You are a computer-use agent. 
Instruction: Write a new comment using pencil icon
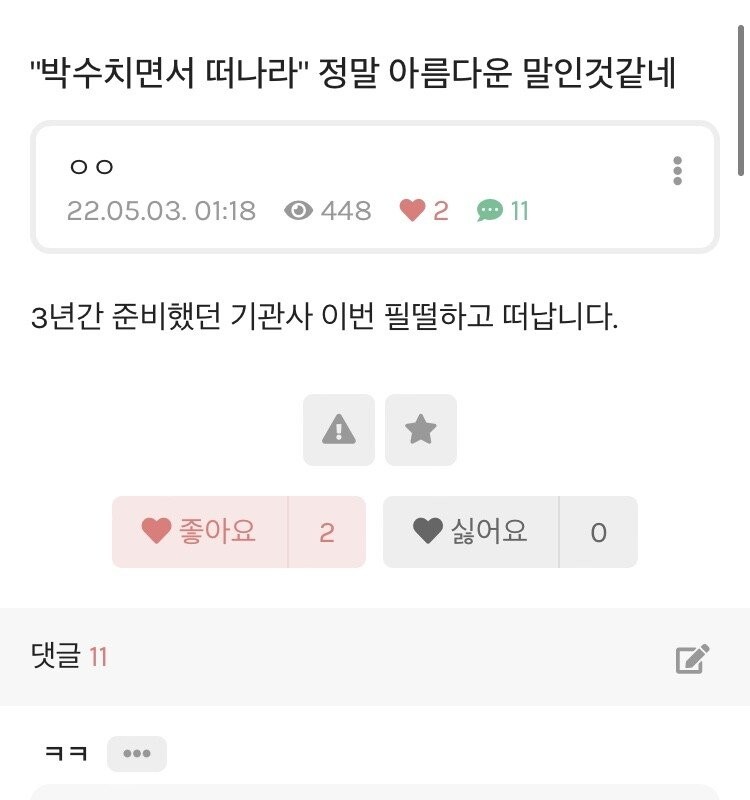(x=692, y=658)
